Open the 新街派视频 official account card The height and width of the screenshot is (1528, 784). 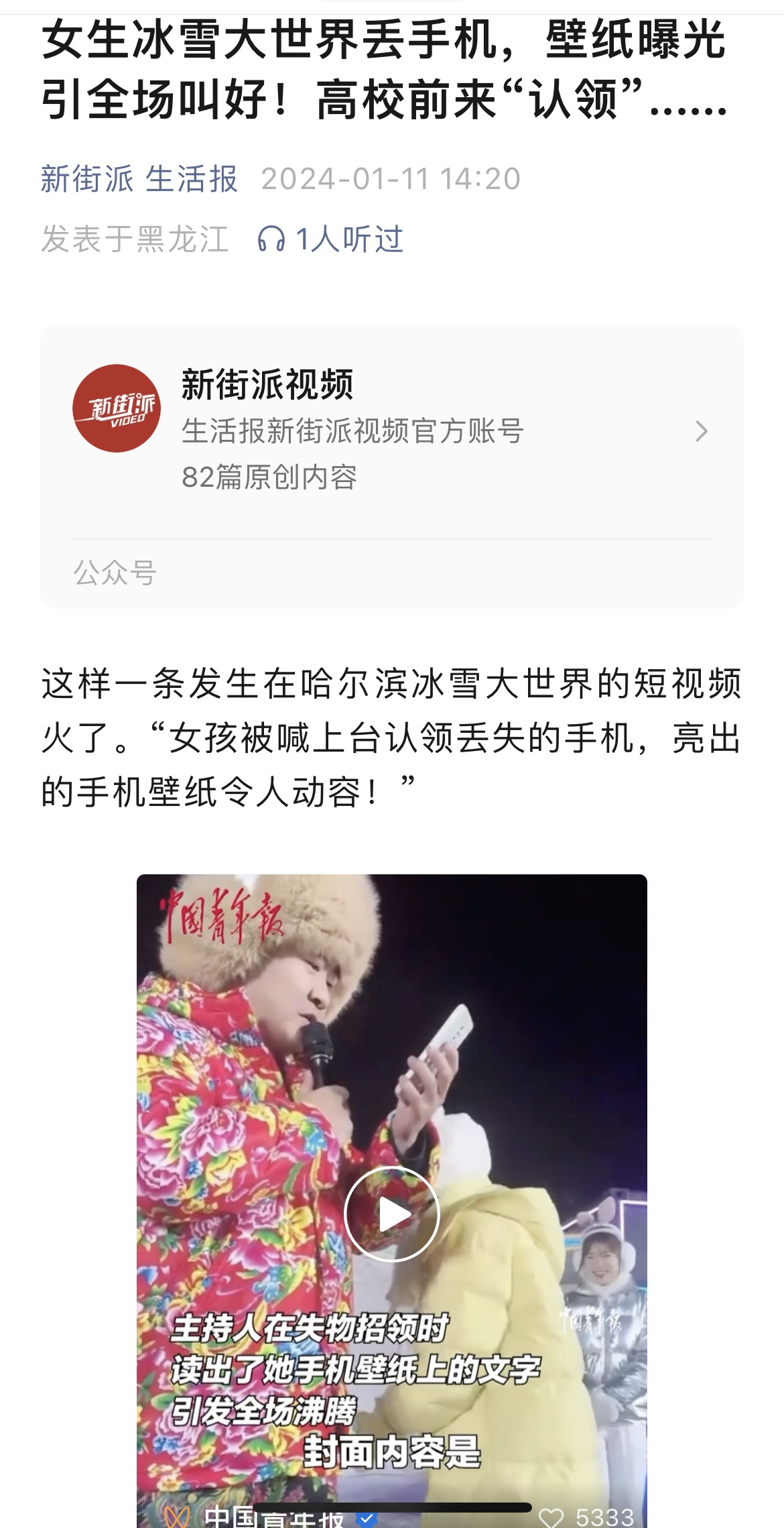tap(391, 430)
